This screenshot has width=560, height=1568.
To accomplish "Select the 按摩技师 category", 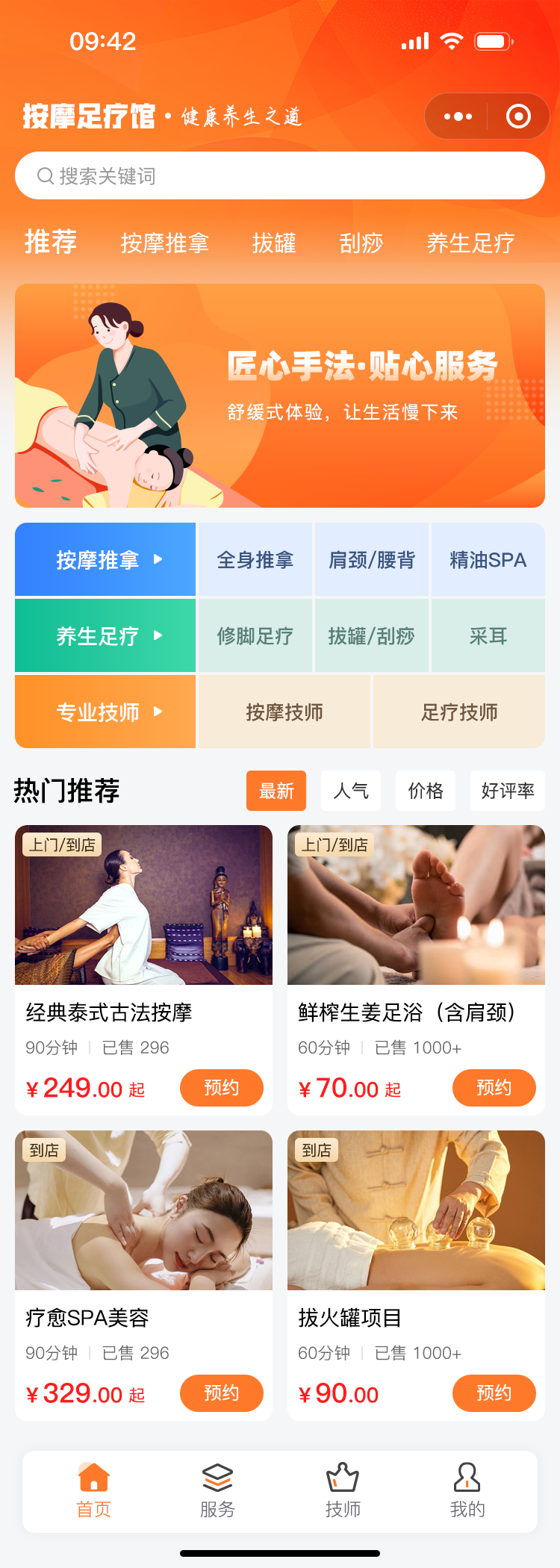I will coord(284,712).
